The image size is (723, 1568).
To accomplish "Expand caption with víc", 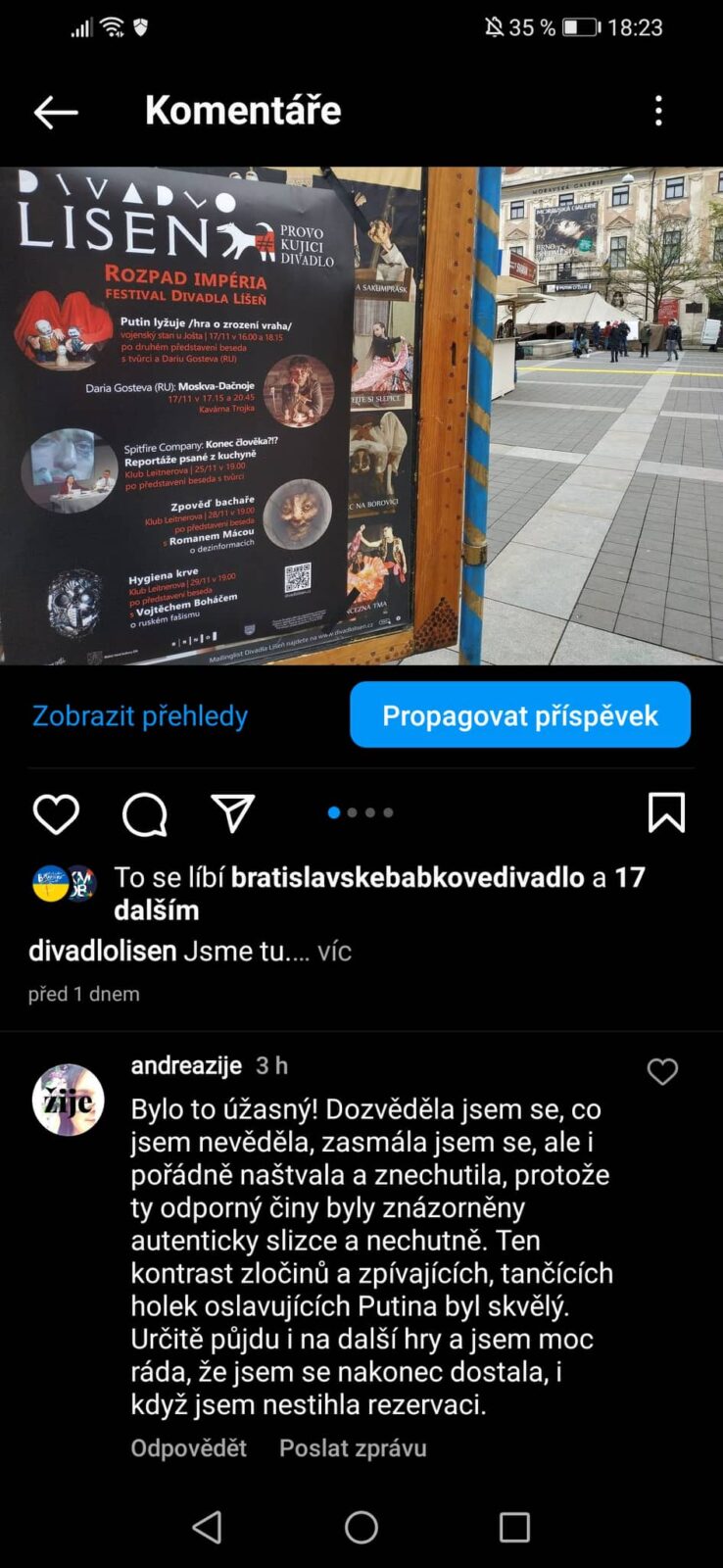I will tap(334, 951).
